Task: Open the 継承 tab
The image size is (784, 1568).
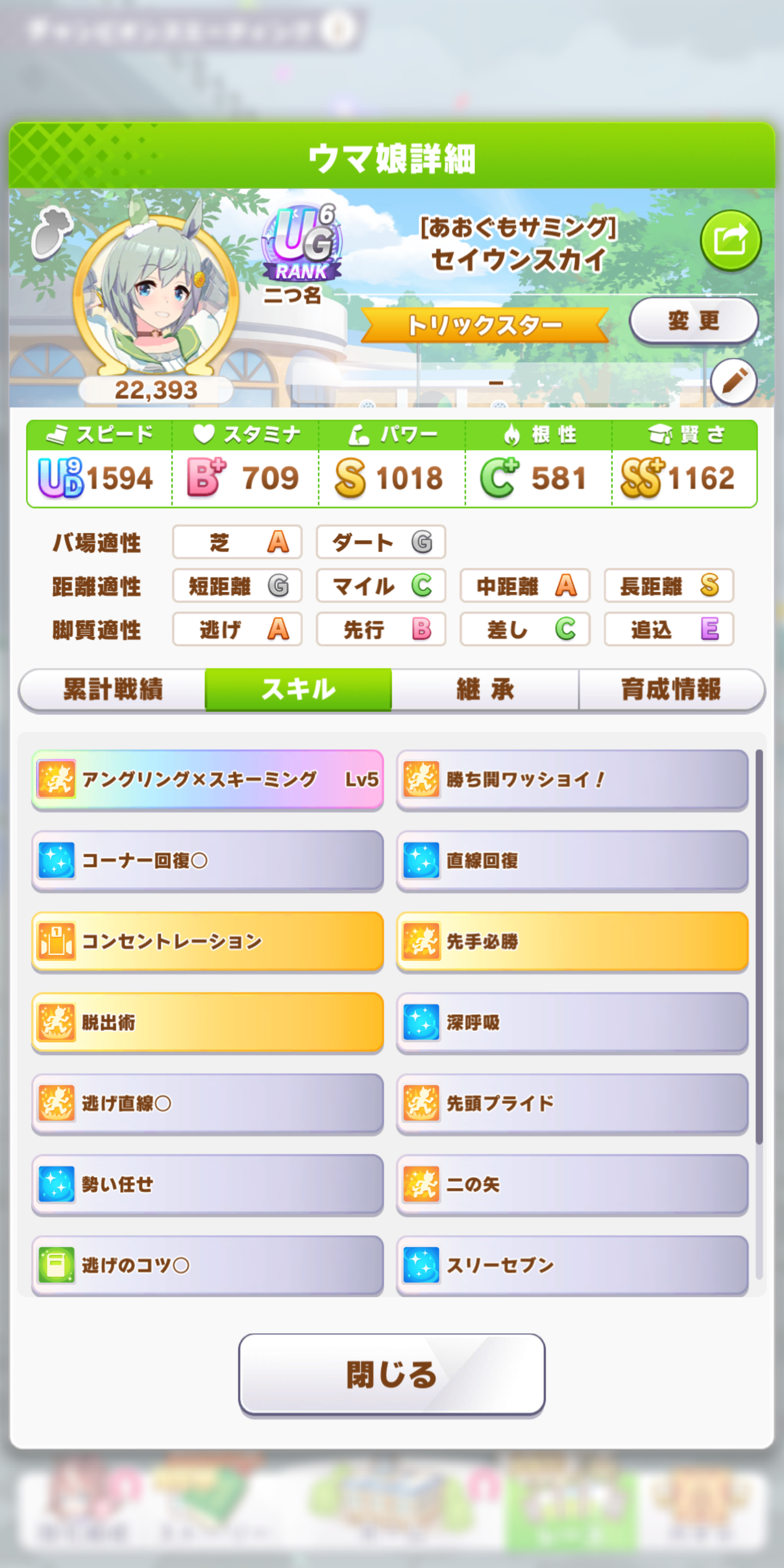Action: point(485,689)
